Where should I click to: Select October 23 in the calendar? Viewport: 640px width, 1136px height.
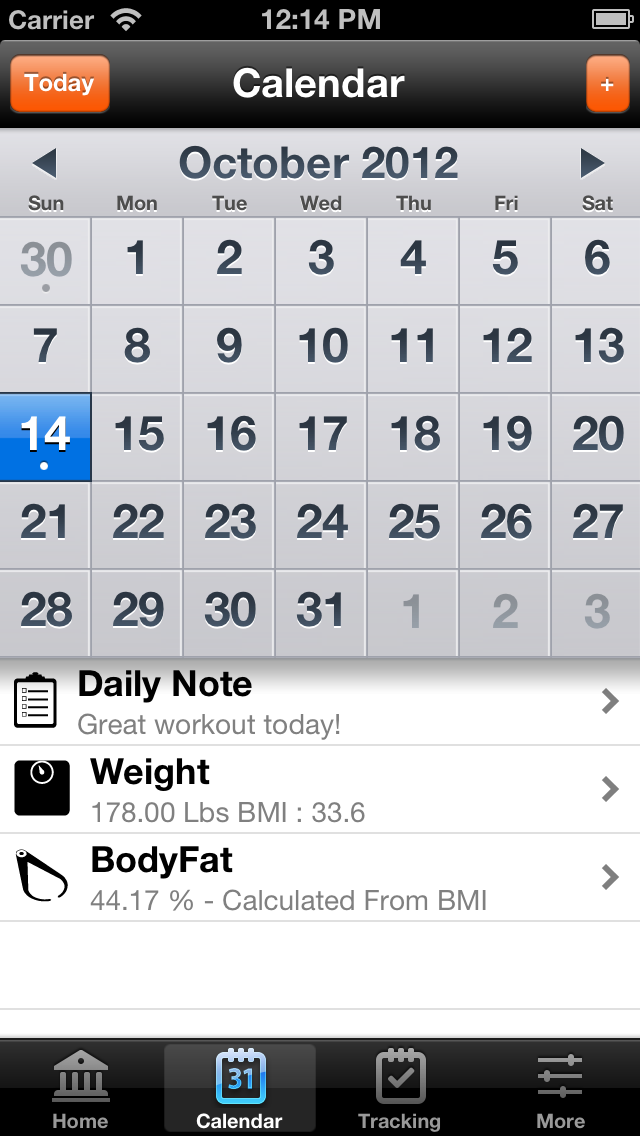click(229, 524)
